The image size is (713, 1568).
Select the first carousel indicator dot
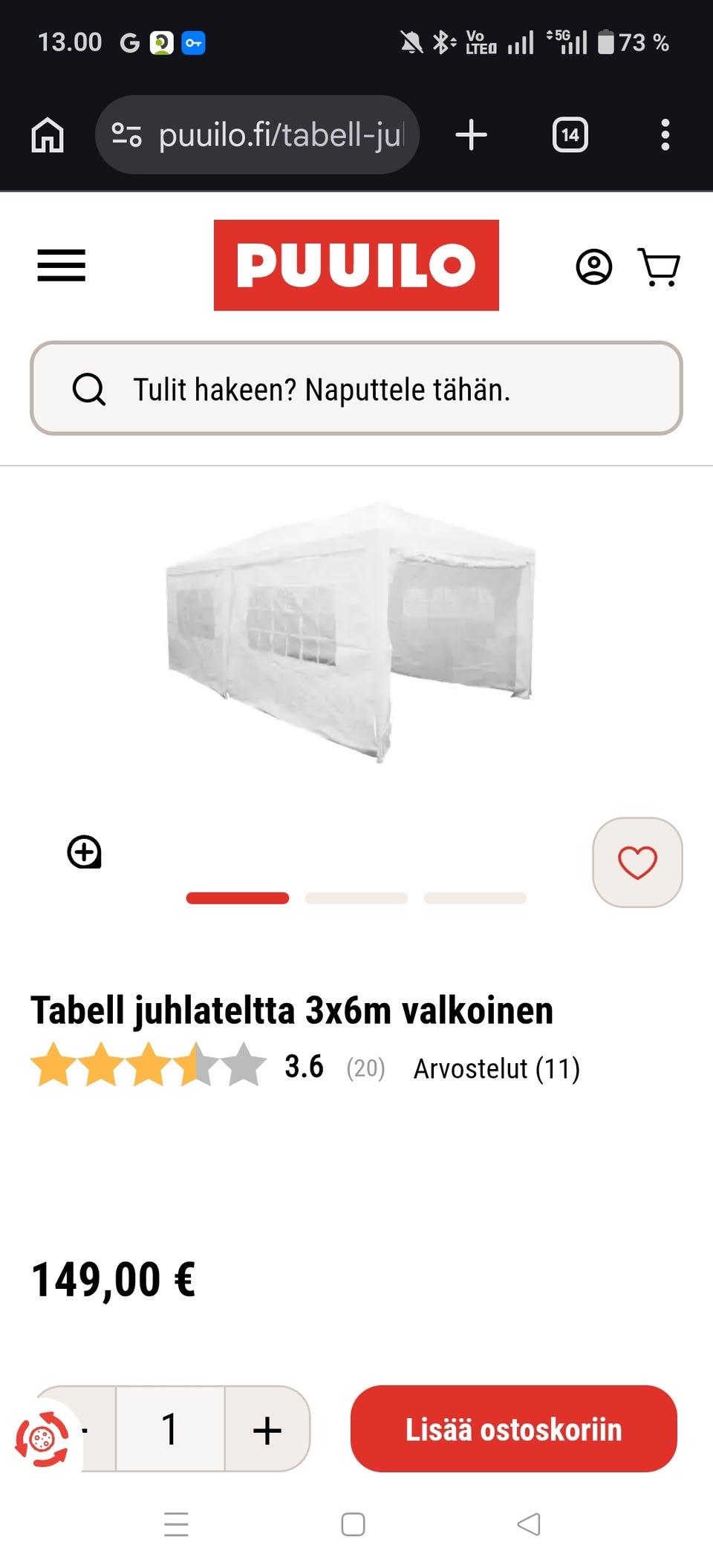coord(237,898)
